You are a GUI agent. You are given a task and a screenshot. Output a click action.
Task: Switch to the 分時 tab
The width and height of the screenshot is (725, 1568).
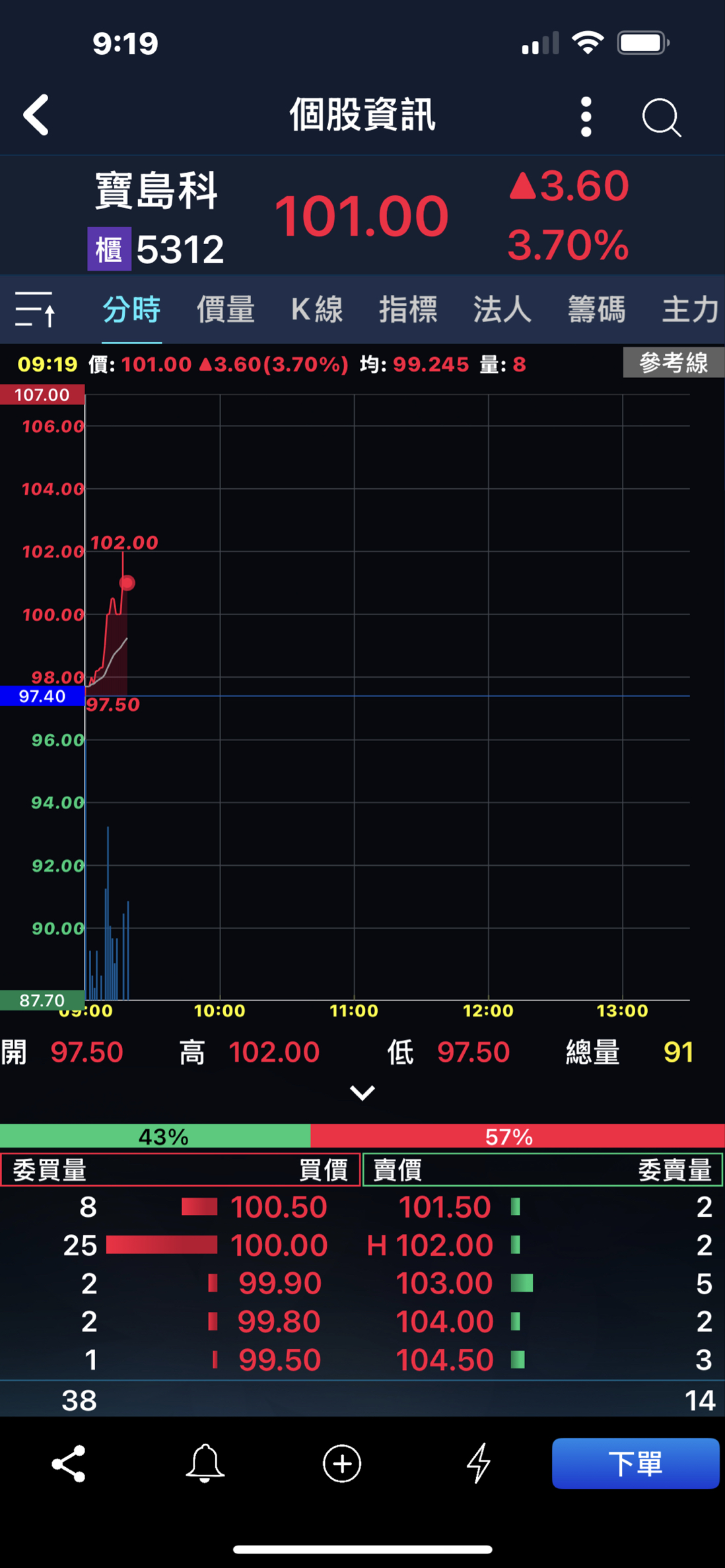[x=131, y=310]
